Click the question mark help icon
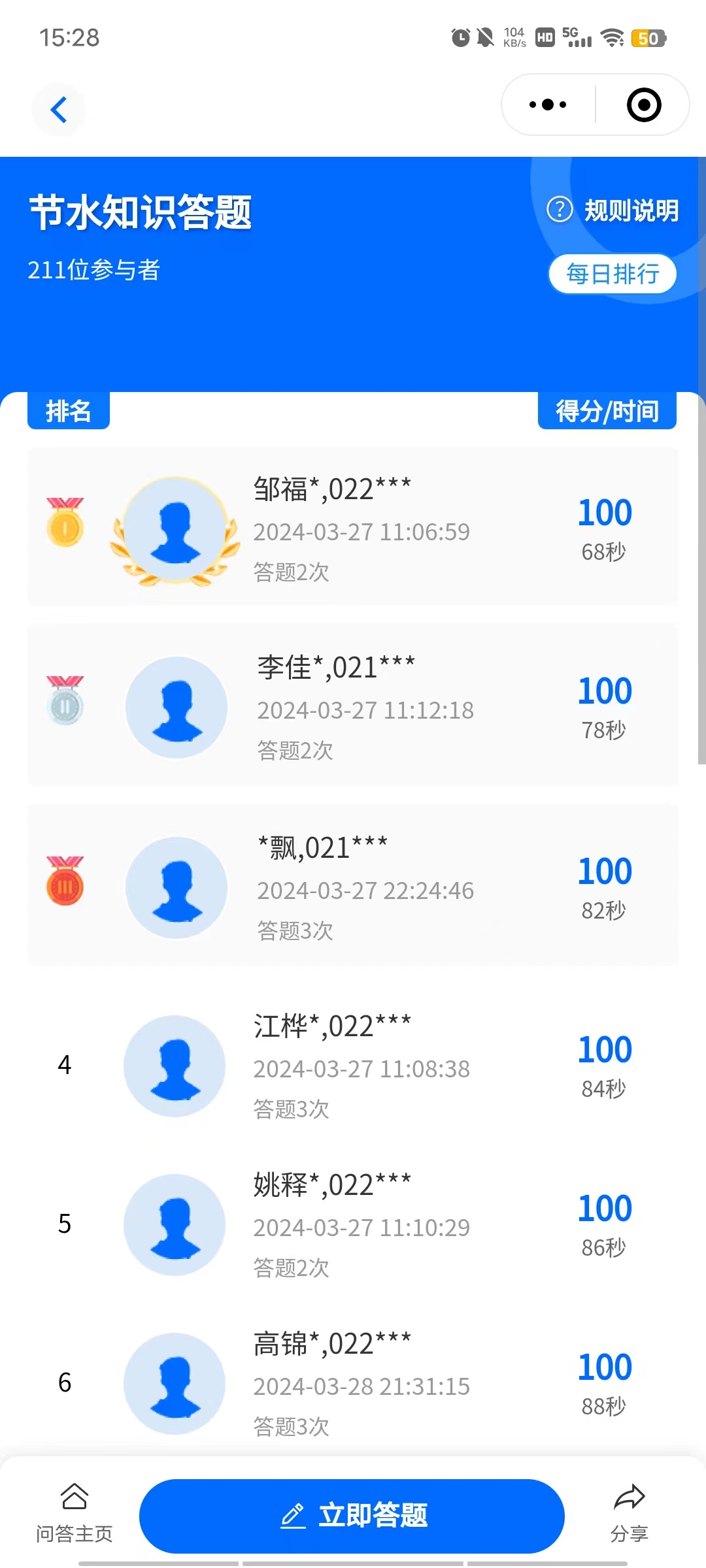 [x=559, y=210]
